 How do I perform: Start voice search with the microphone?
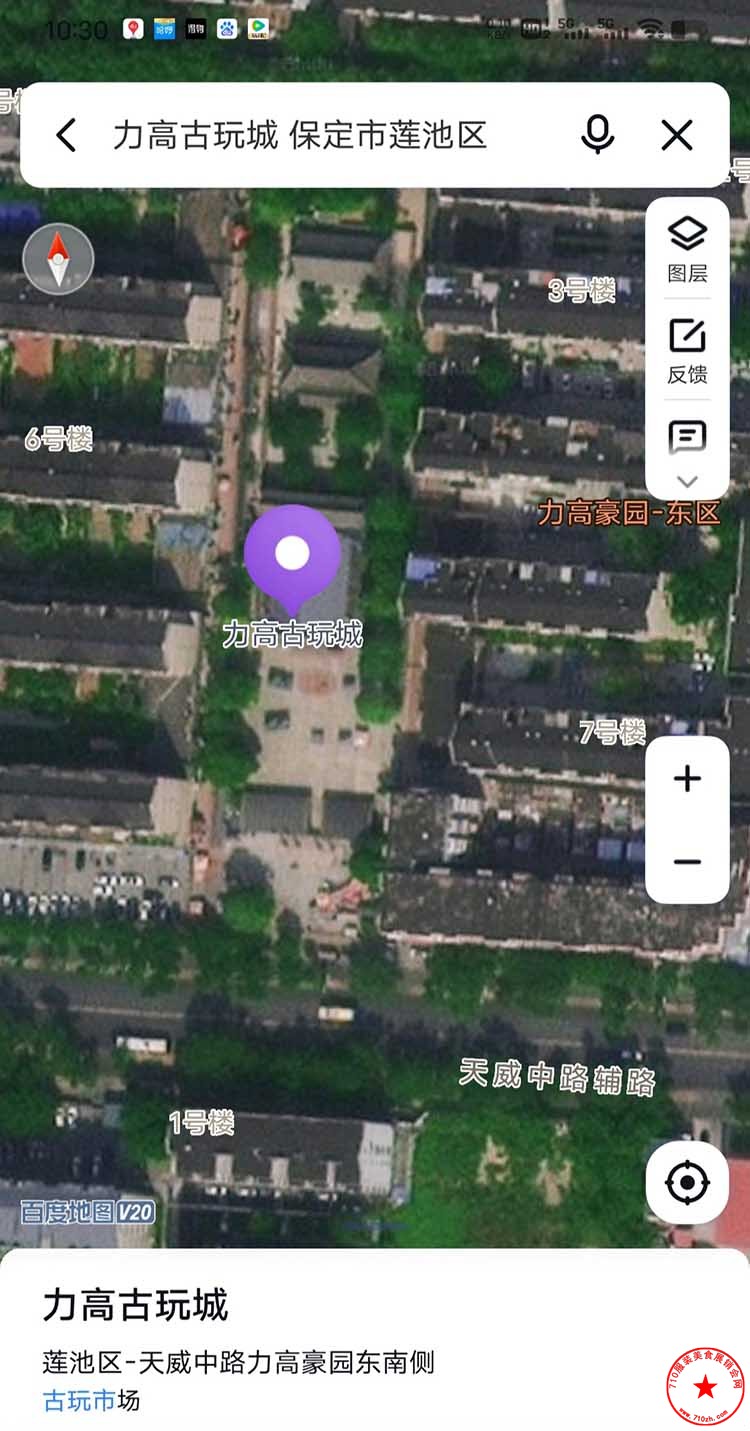[x=598, y=135]
